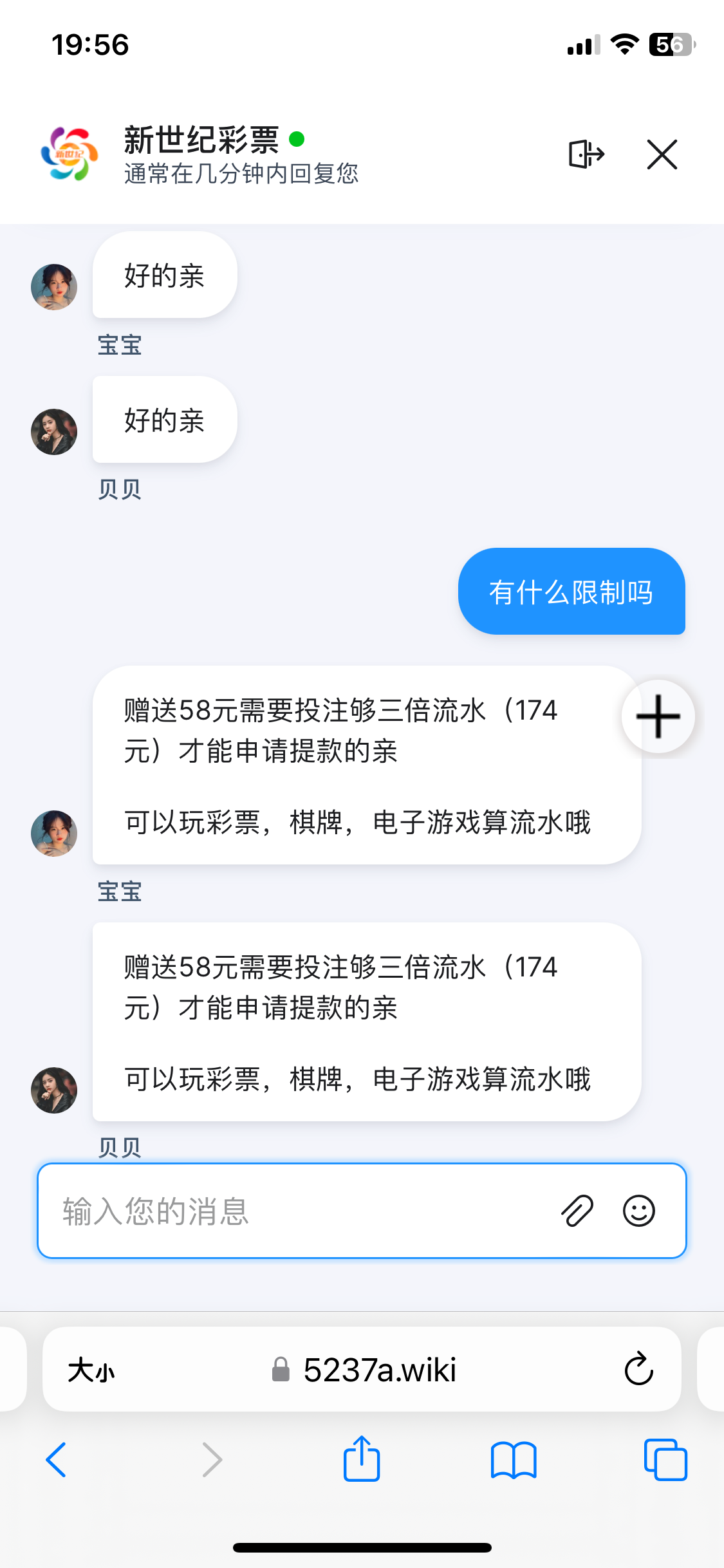Exit the chat session via logout icon
Viewport: 724px width, 1568px height.
[x=586, y=154]
